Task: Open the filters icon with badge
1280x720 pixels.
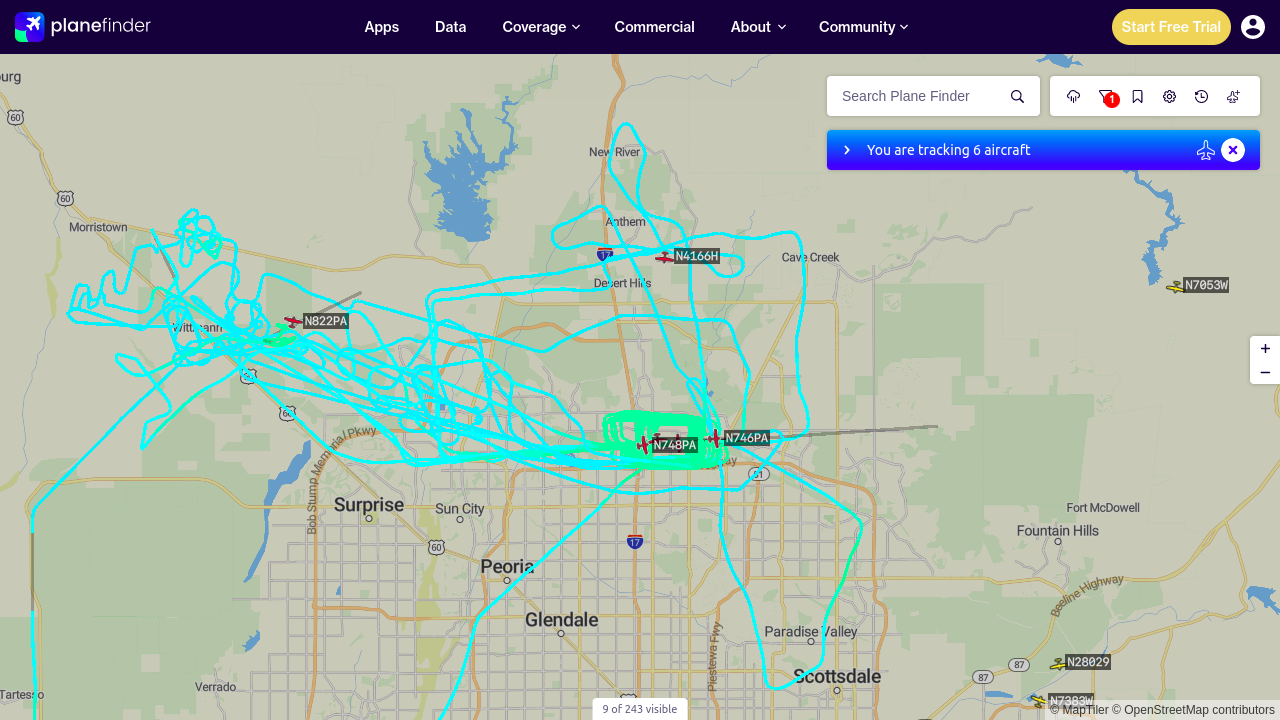Action: 1106,97
